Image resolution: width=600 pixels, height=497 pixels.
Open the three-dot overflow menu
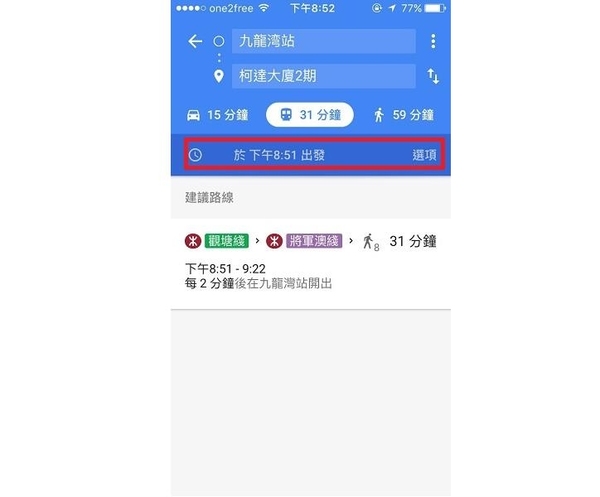(433, 42)
